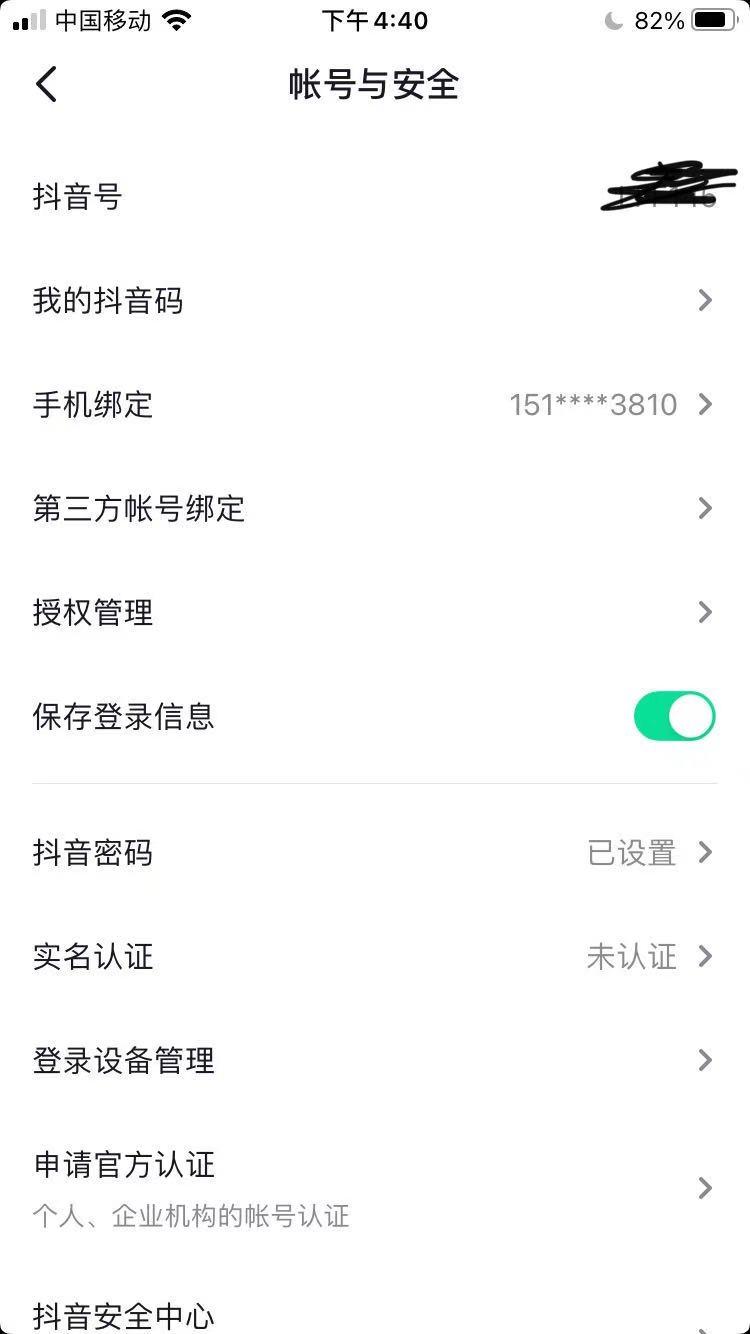Screen dimensions: 750x1334
Task: Open 登录设备管理
Action: (375, 1061)
